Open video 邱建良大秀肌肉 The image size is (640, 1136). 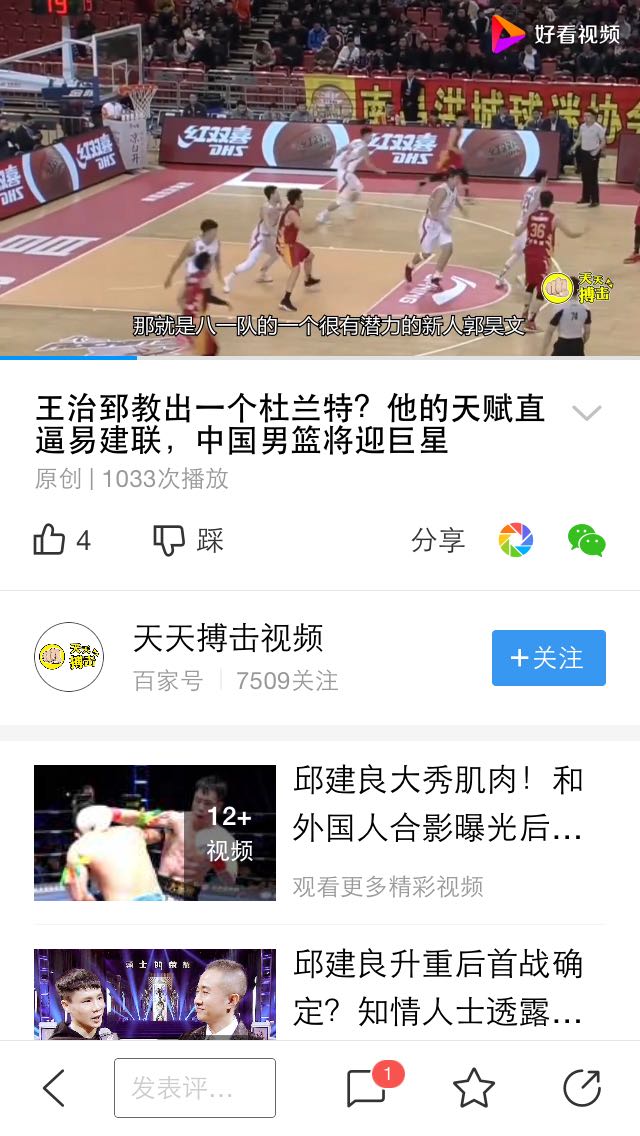[x=320, y=833]
